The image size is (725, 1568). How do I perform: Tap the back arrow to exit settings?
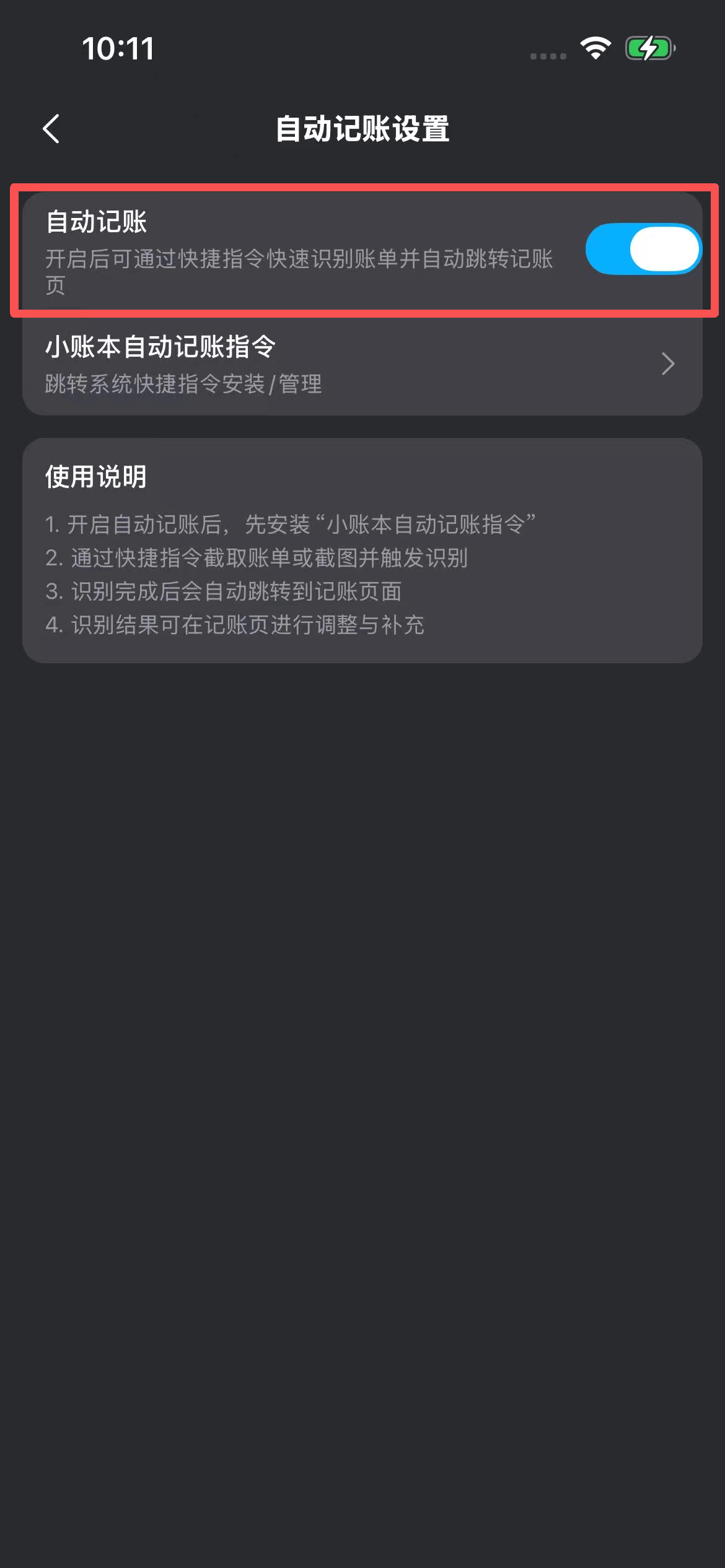click(52, 128)
